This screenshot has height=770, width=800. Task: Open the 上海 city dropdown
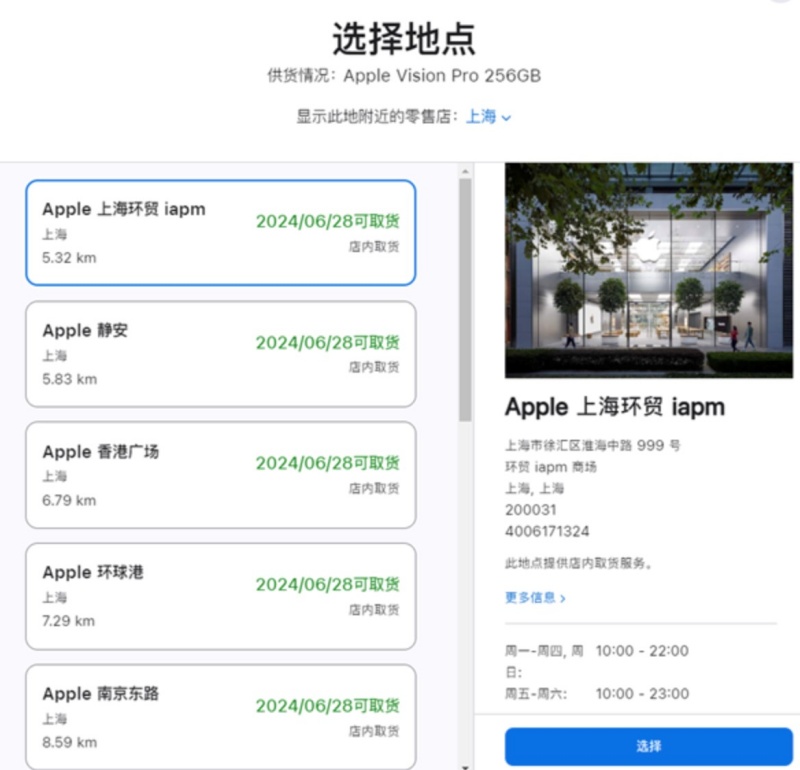tap(488, 117)
